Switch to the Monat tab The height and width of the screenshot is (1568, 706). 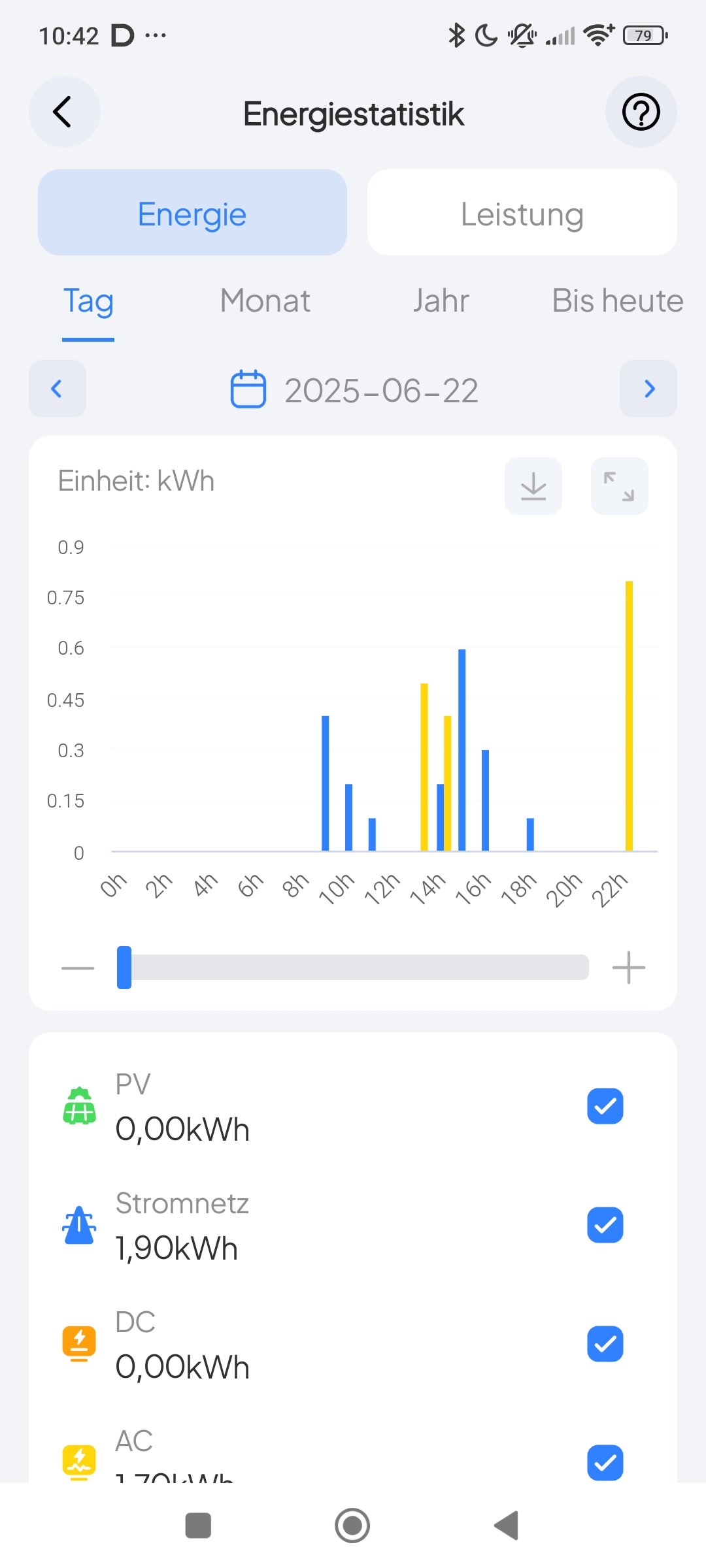pyautogui.click(x=265, y=301)
